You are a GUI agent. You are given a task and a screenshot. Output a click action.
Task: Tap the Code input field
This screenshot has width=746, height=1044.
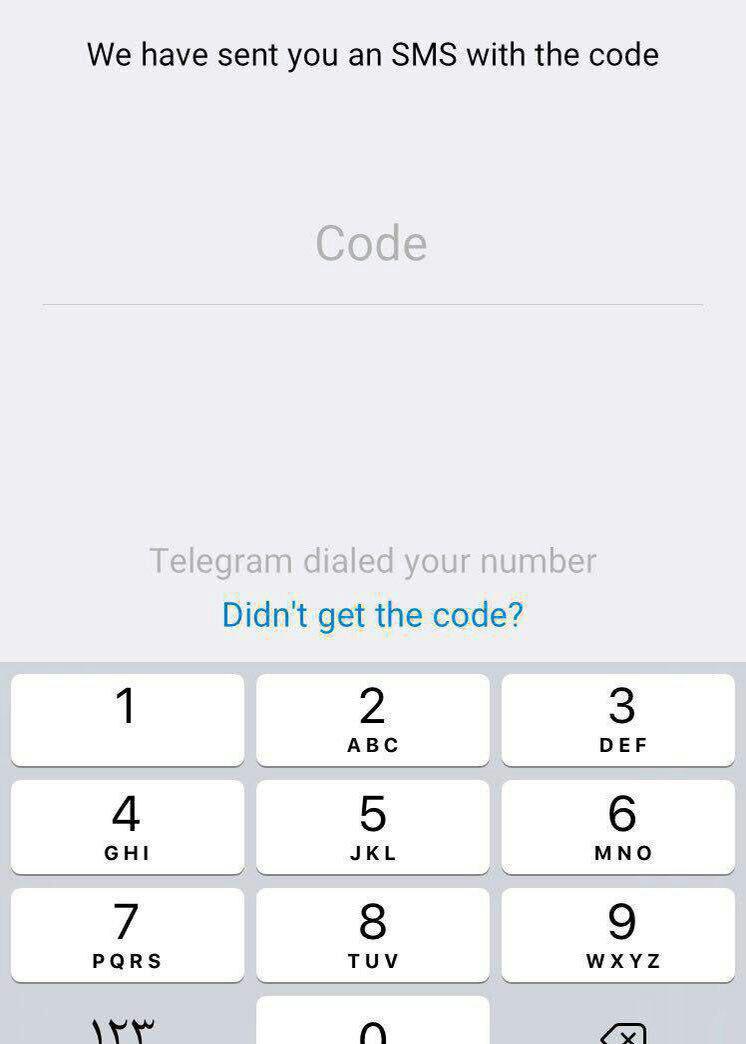372,244
